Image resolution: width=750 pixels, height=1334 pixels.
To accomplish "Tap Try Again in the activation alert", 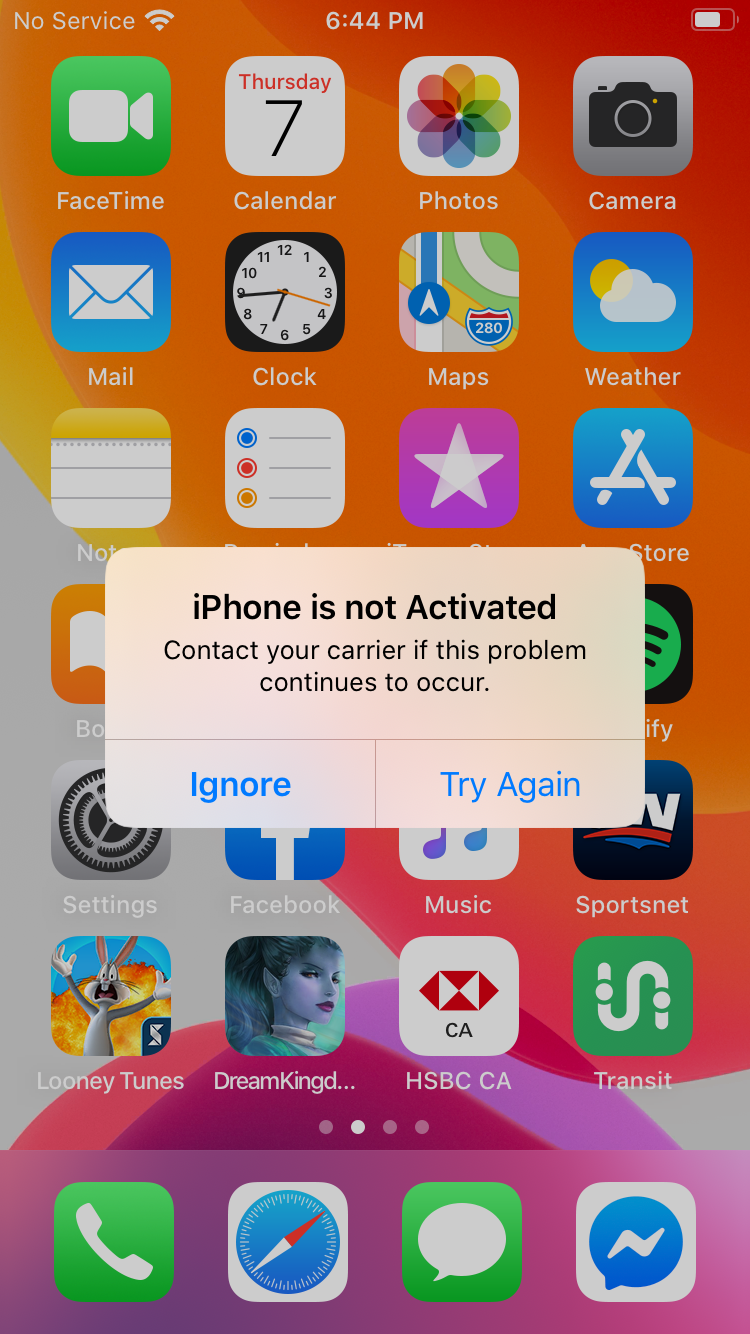I will pyautogui.click(x=510, y=785).
